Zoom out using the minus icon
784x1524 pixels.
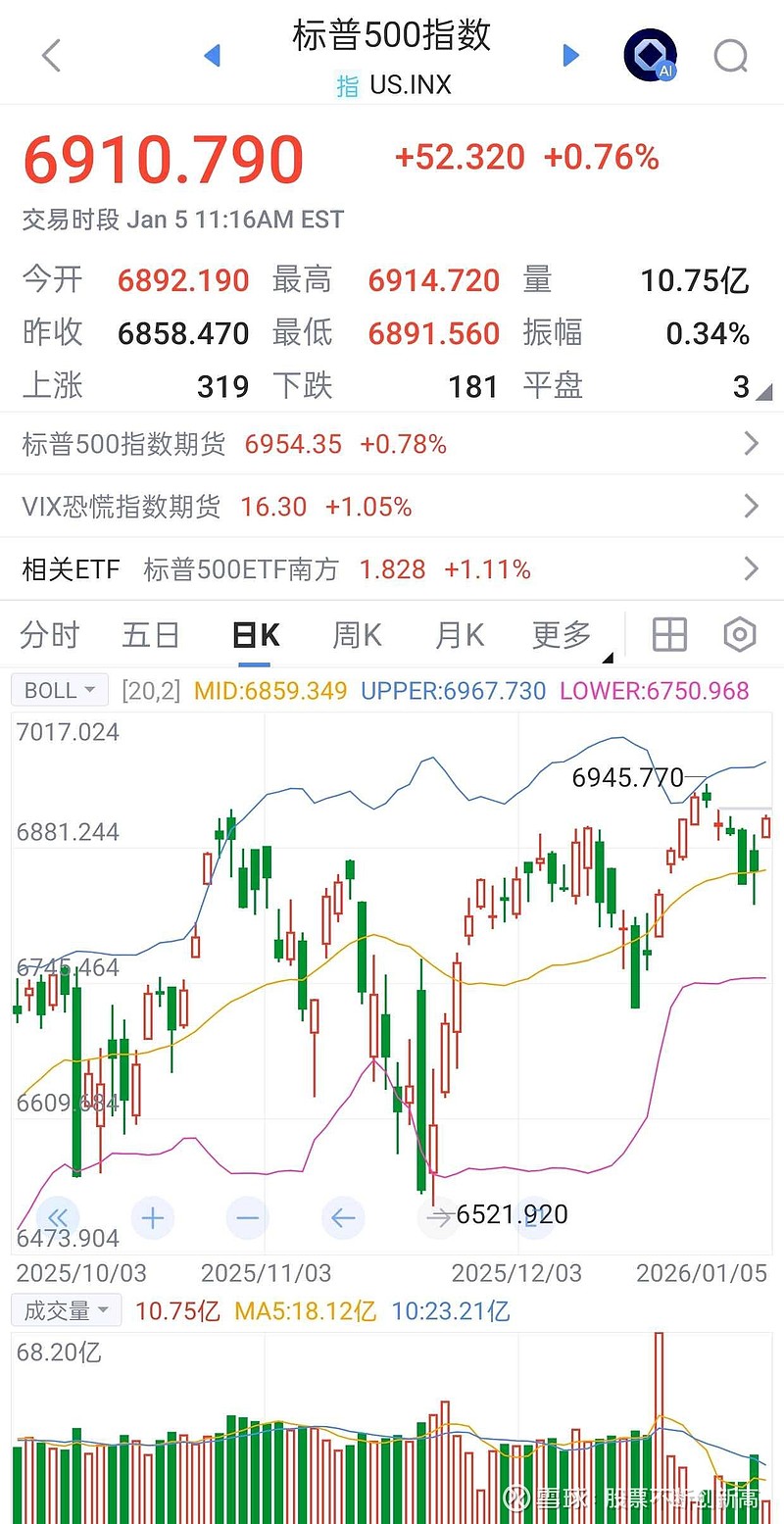(x=247, y=1217)
